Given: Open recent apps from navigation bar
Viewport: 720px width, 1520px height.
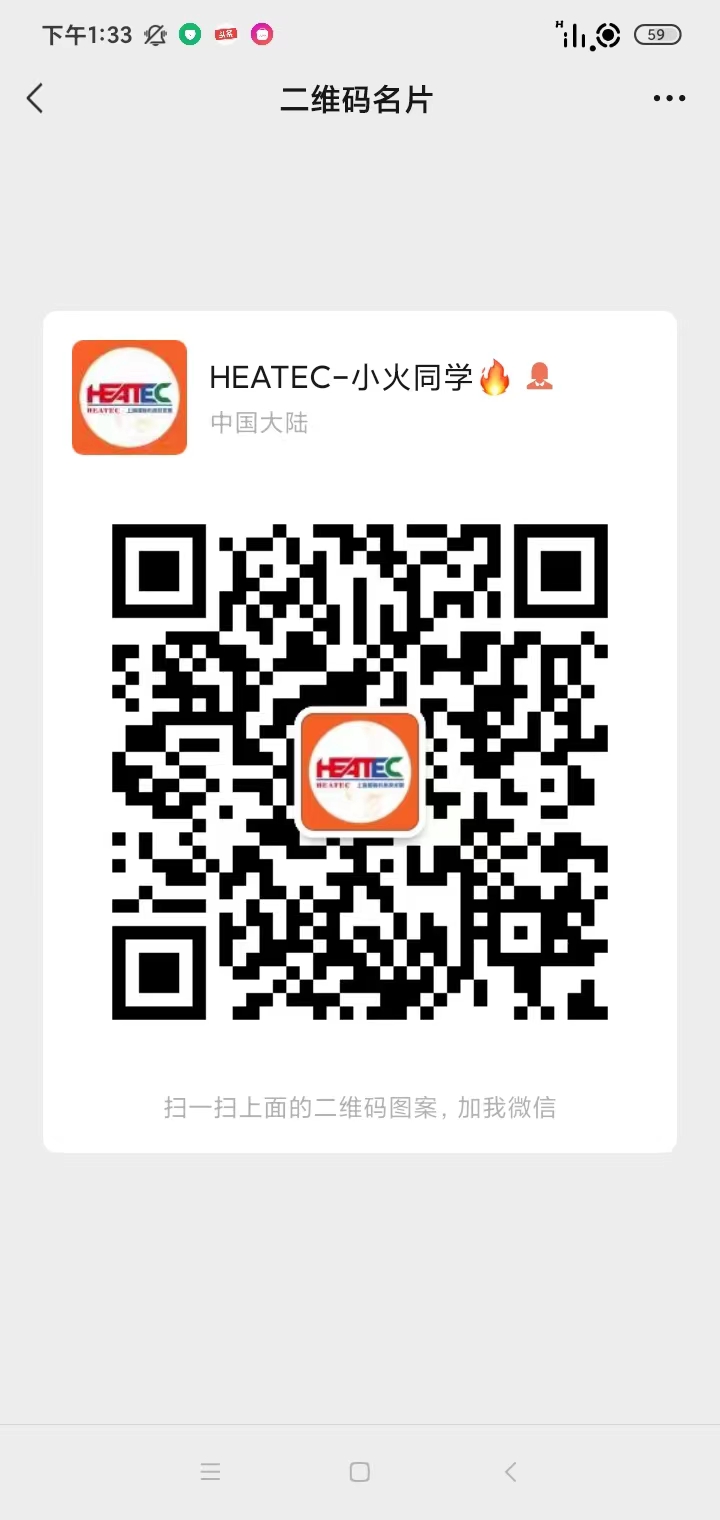Looking at the screenshot, I should [210, 1471].
